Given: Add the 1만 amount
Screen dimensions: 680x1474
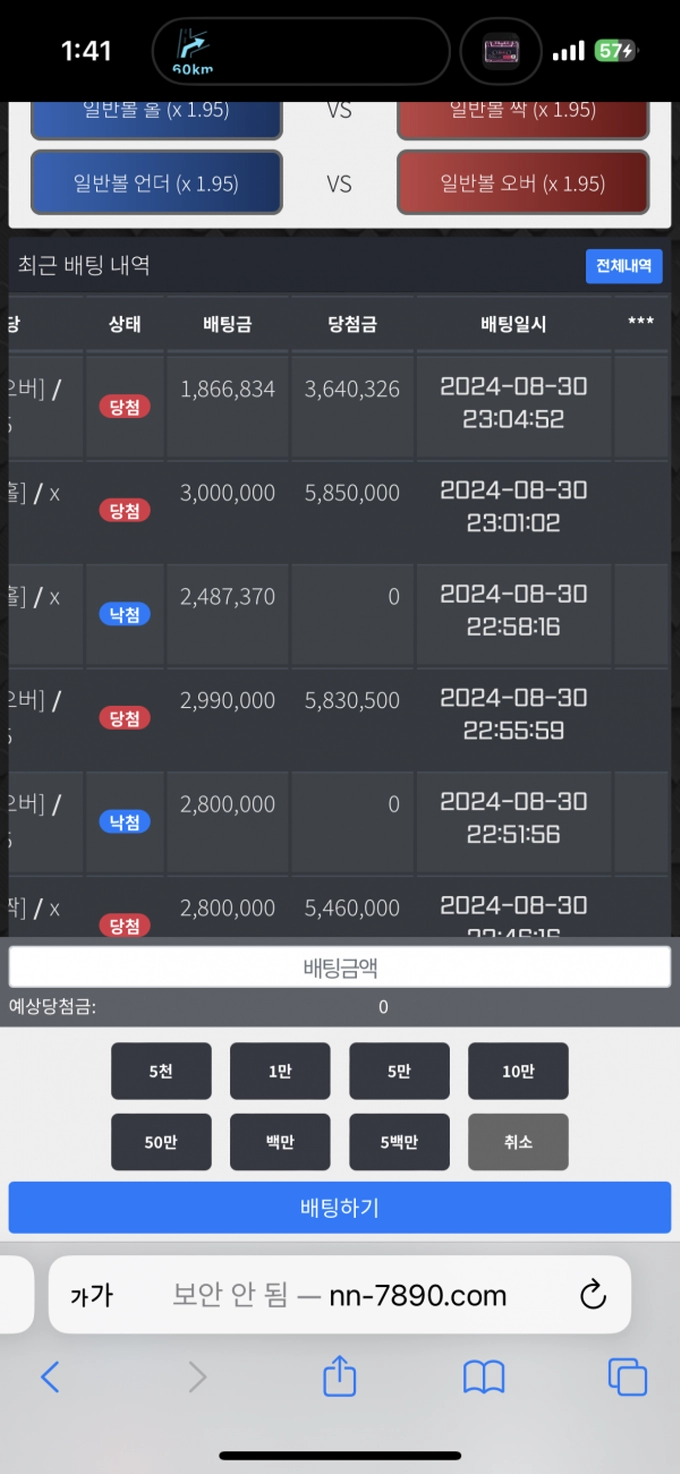Looking at the screenshot, I should [280, 1071].
